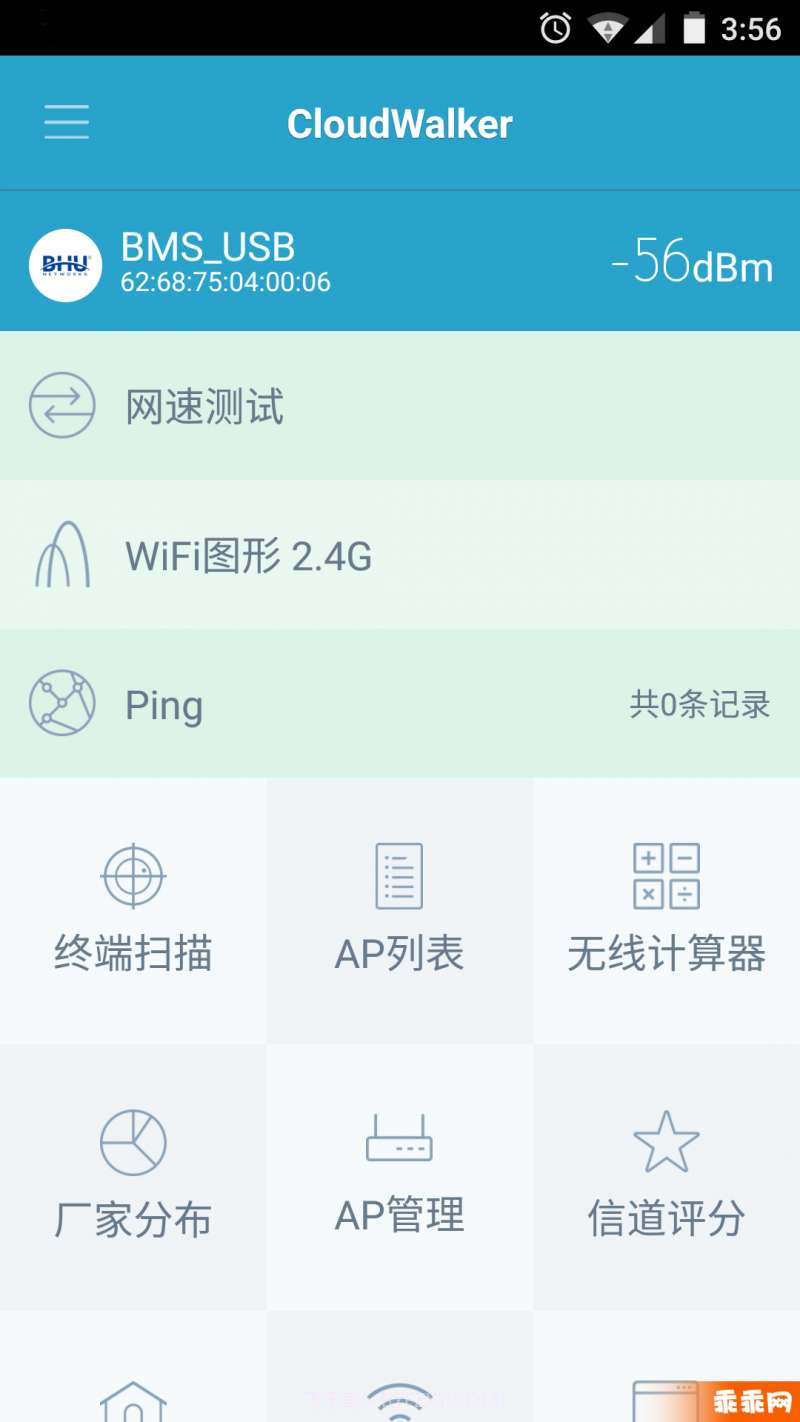View the 厂家分布 vendor distribution chart

point(132,1178)
